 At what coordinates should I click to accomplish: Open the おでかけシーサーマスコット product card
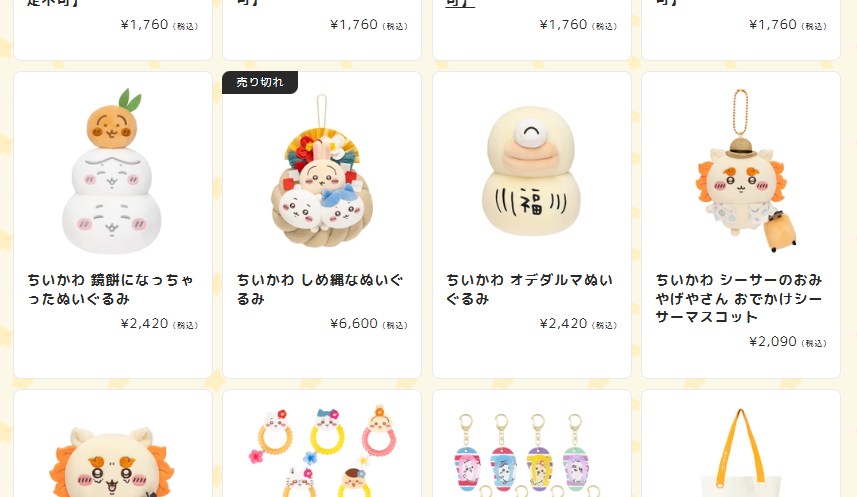[x=740, y=225]
